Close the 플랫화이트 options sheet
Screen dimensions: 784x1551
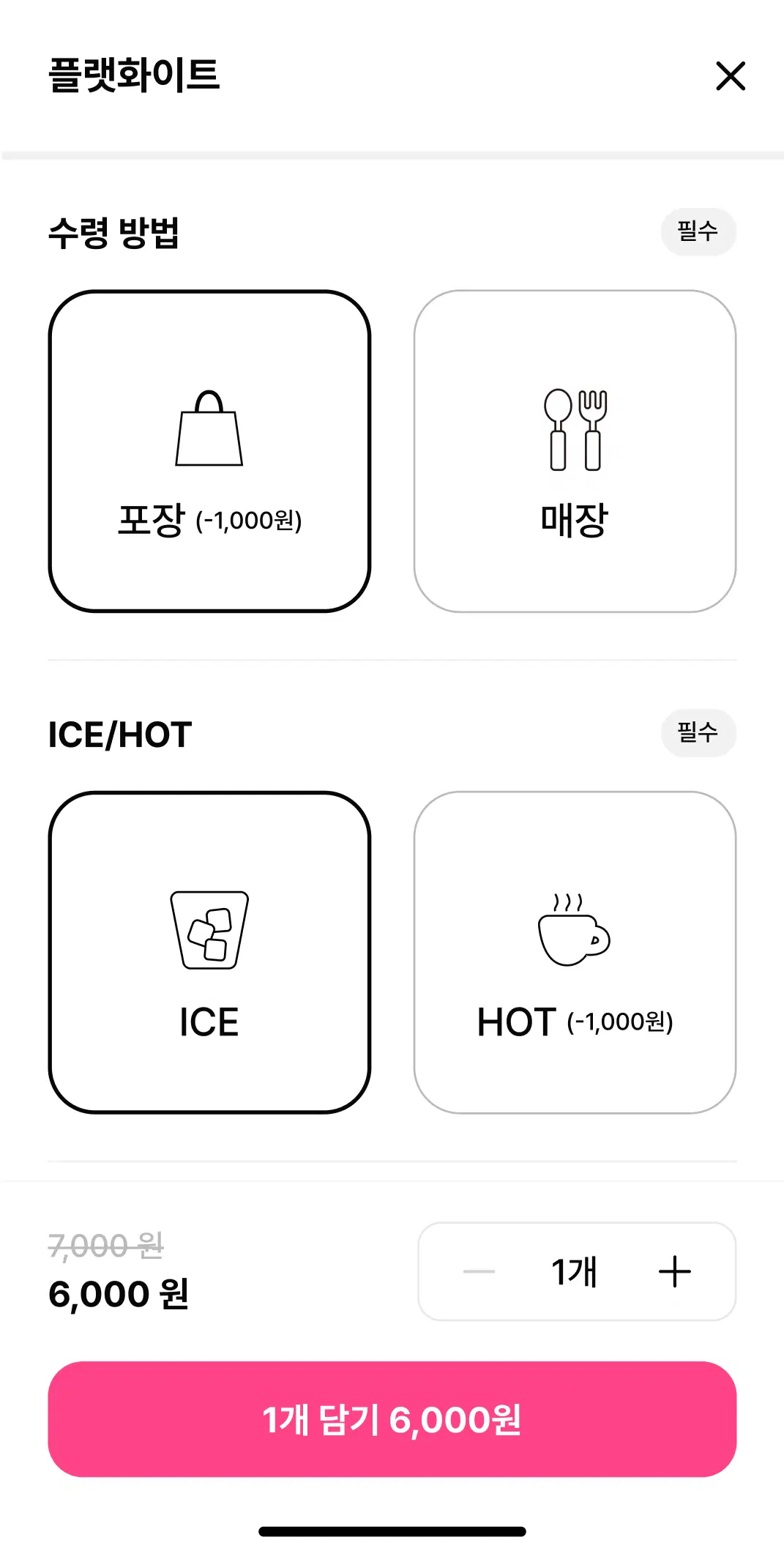coord(730,76)
